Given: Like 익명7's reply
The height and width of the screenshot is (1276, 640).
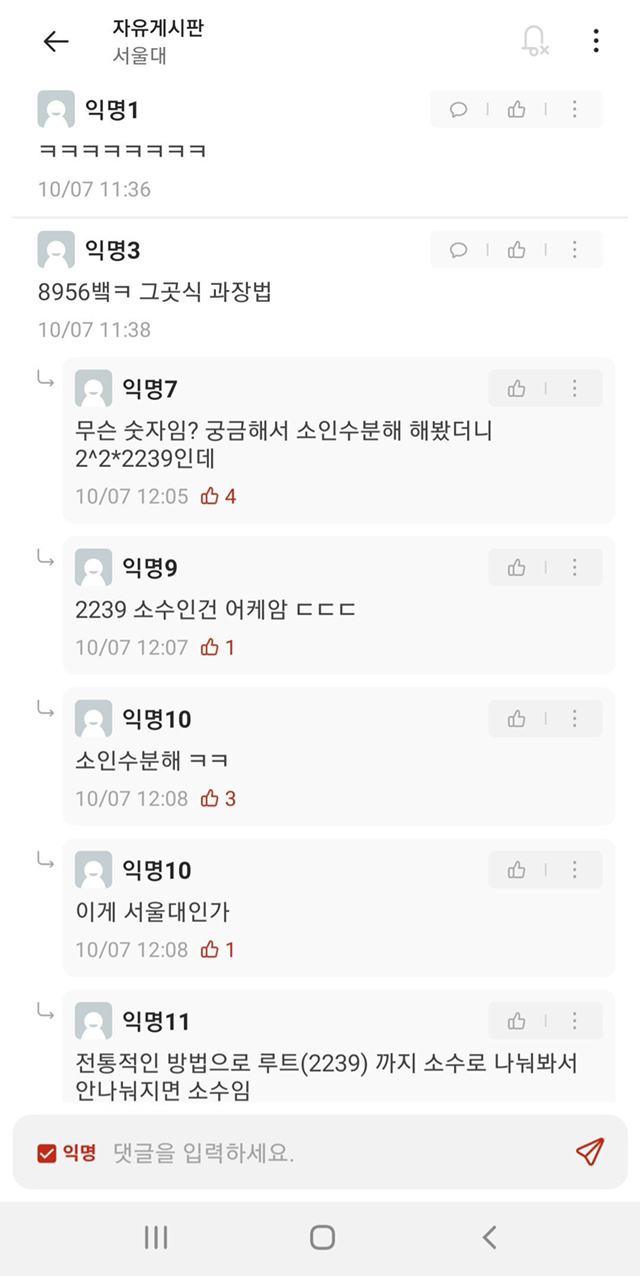Looking at the screenshot, I should point(516,389).
